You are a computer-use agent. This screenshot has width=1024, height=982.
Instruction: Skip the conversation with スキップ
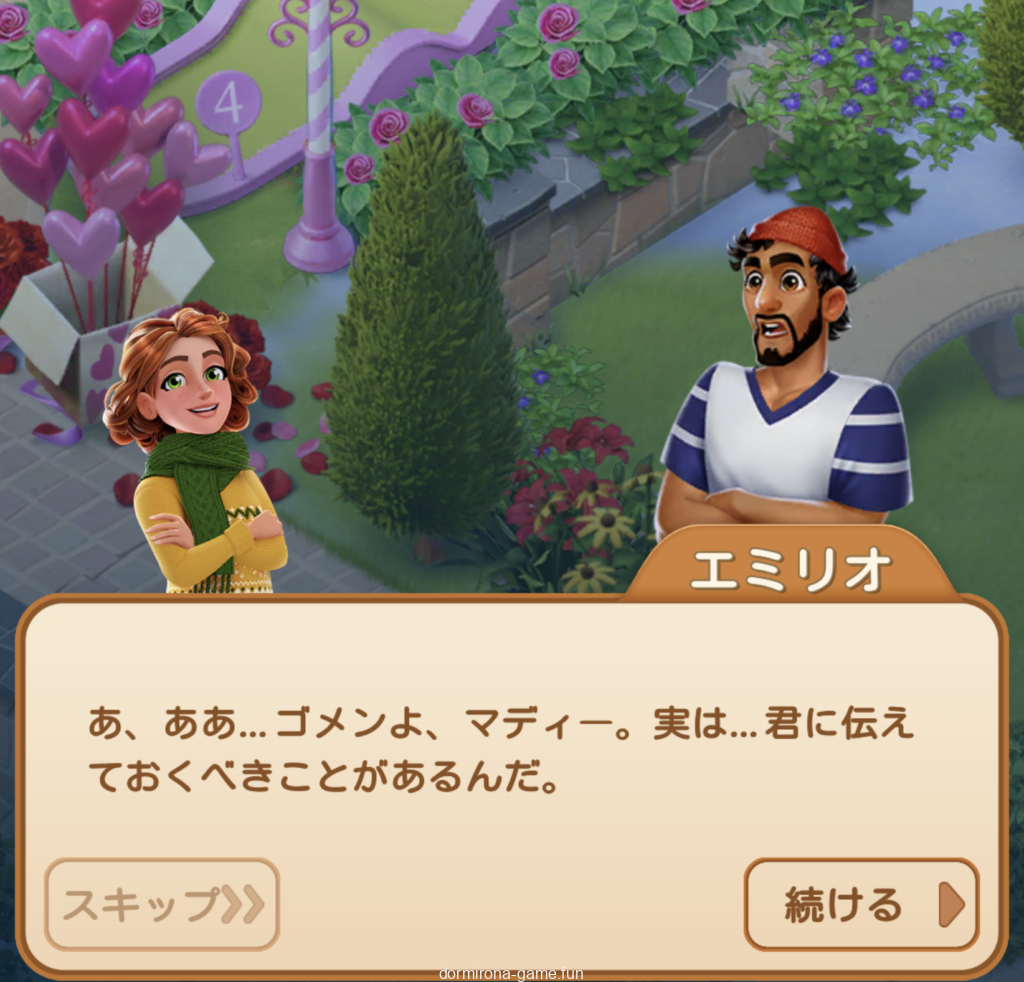(162, 904)
